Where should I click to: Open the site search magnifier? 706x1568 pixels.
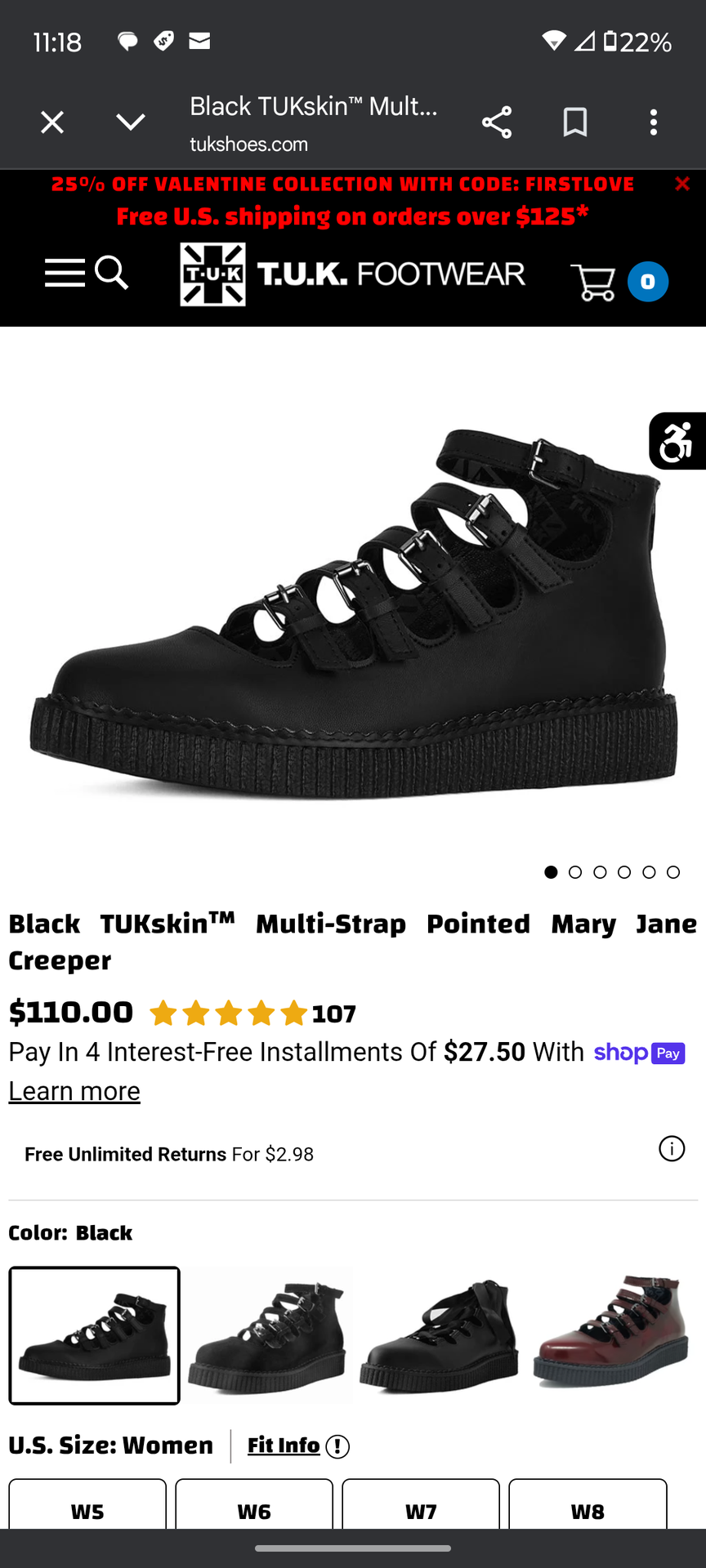pos(112,273)
